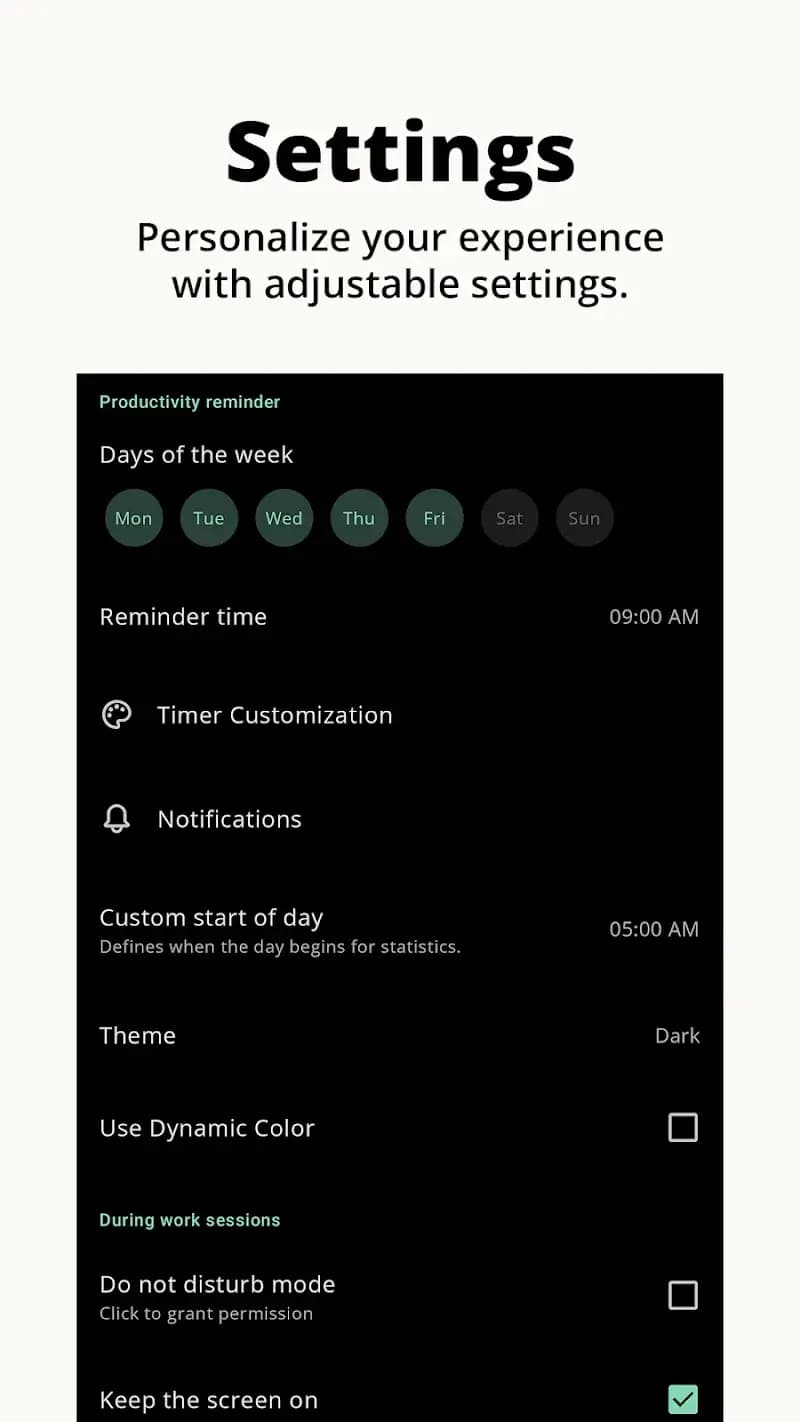Change the 09:00 AM reminder time
The height and width of the screenshot is (1422, 800).
point(654,616)
